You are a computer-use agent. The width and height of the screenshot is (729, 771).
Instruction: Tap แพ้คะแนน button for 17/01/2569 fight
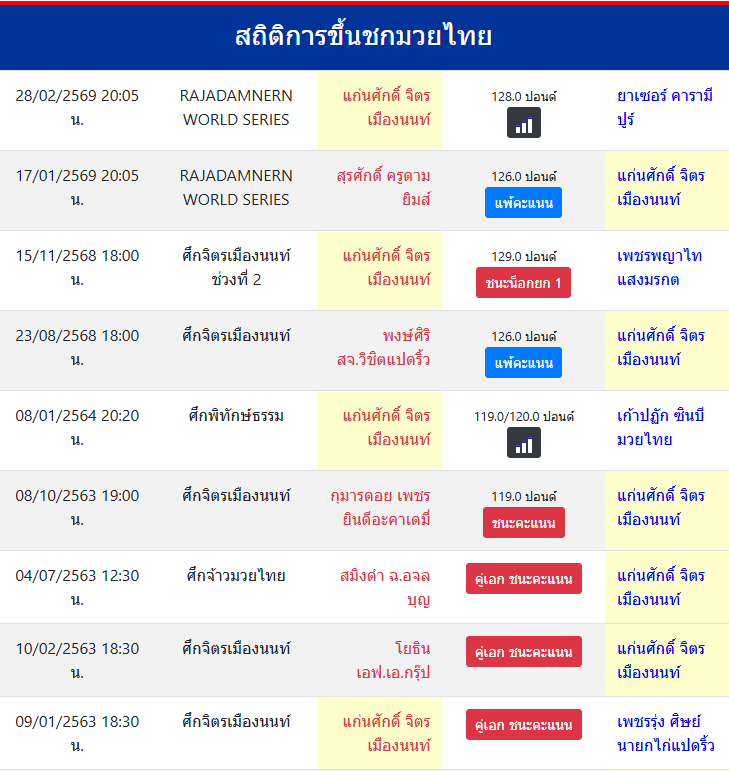pyautogui.click(x=524, y=203)
